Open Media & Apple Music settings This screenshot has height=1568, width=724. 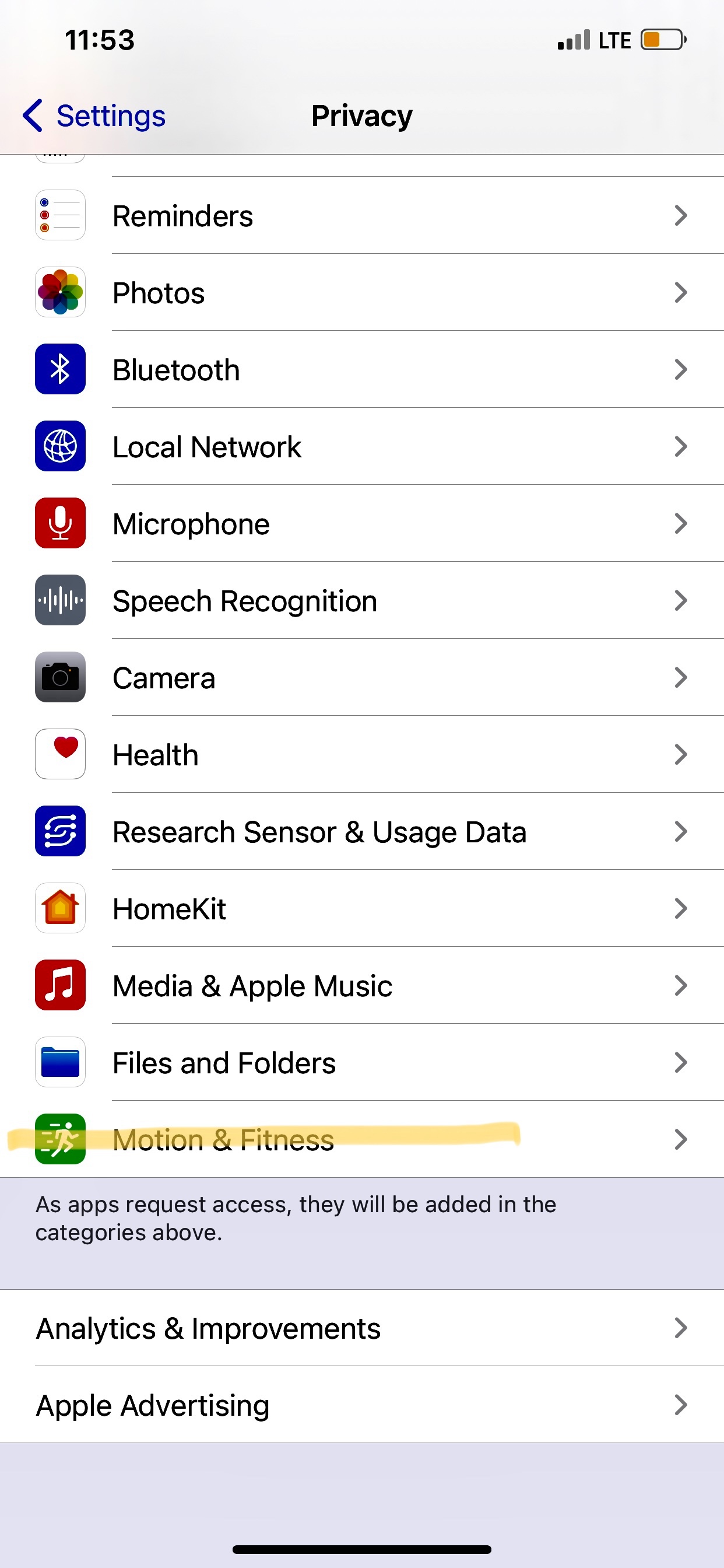pyautogui.click(x=362, y=985)
